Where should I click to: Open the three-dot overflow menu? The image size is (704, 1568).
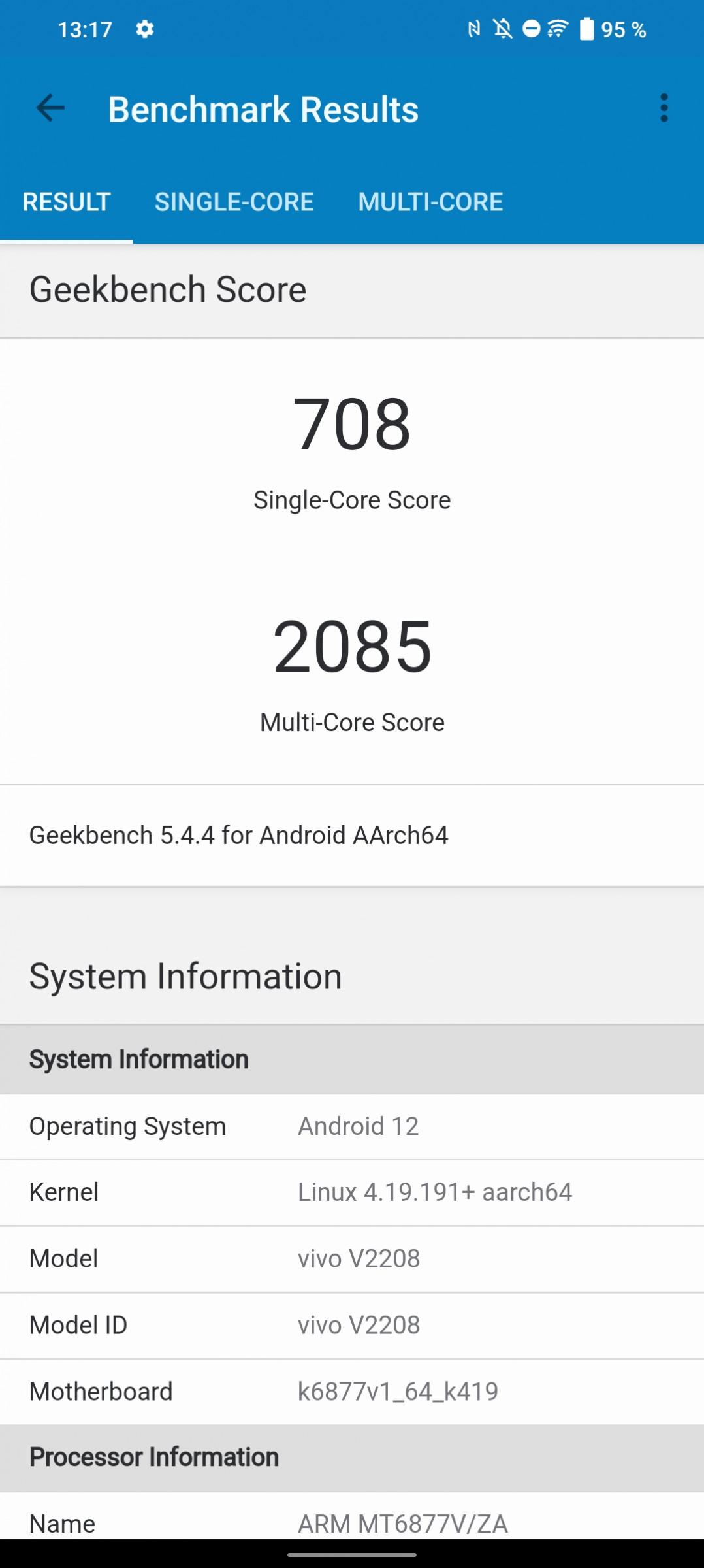tap(664, 108)
